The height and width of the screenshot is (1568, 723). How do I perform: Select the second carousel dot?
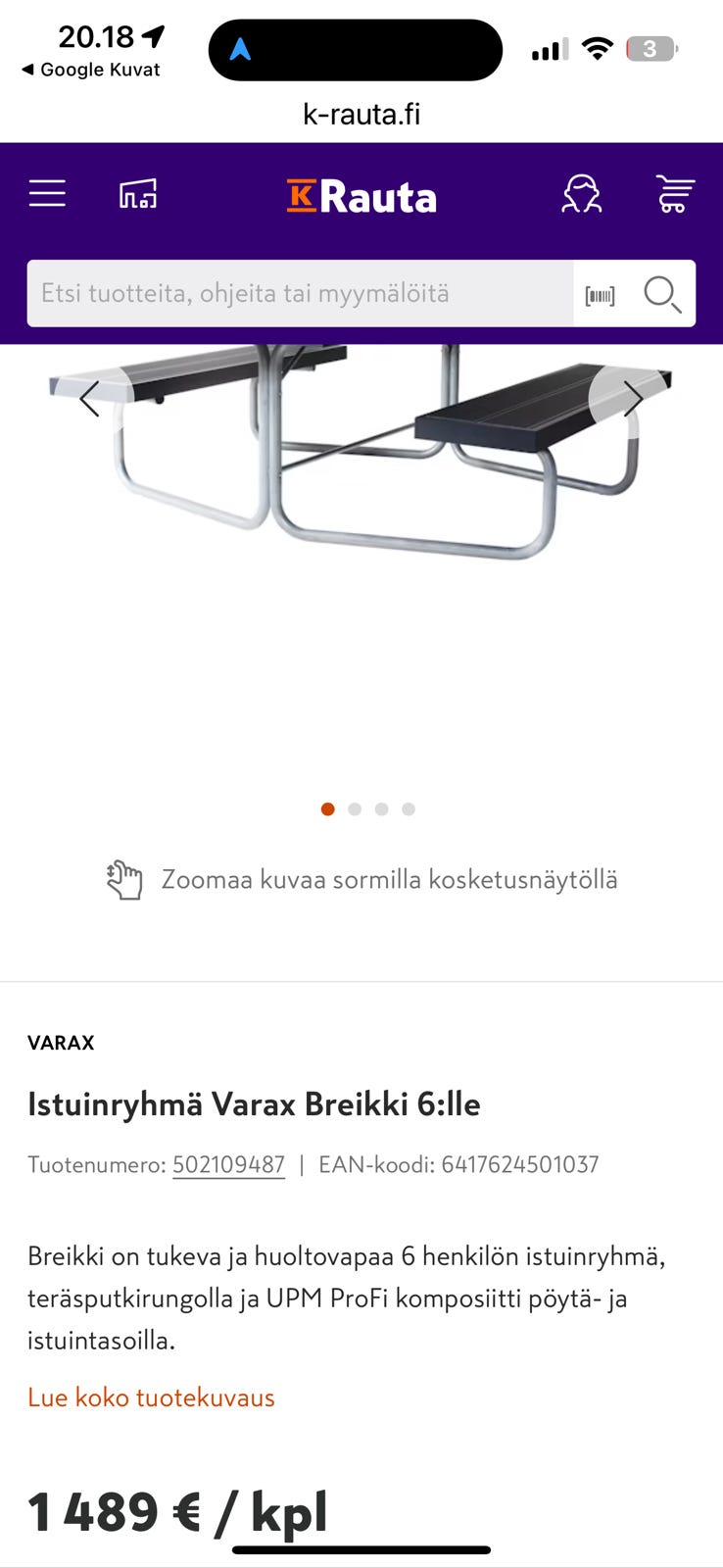[x=354, y=809]
